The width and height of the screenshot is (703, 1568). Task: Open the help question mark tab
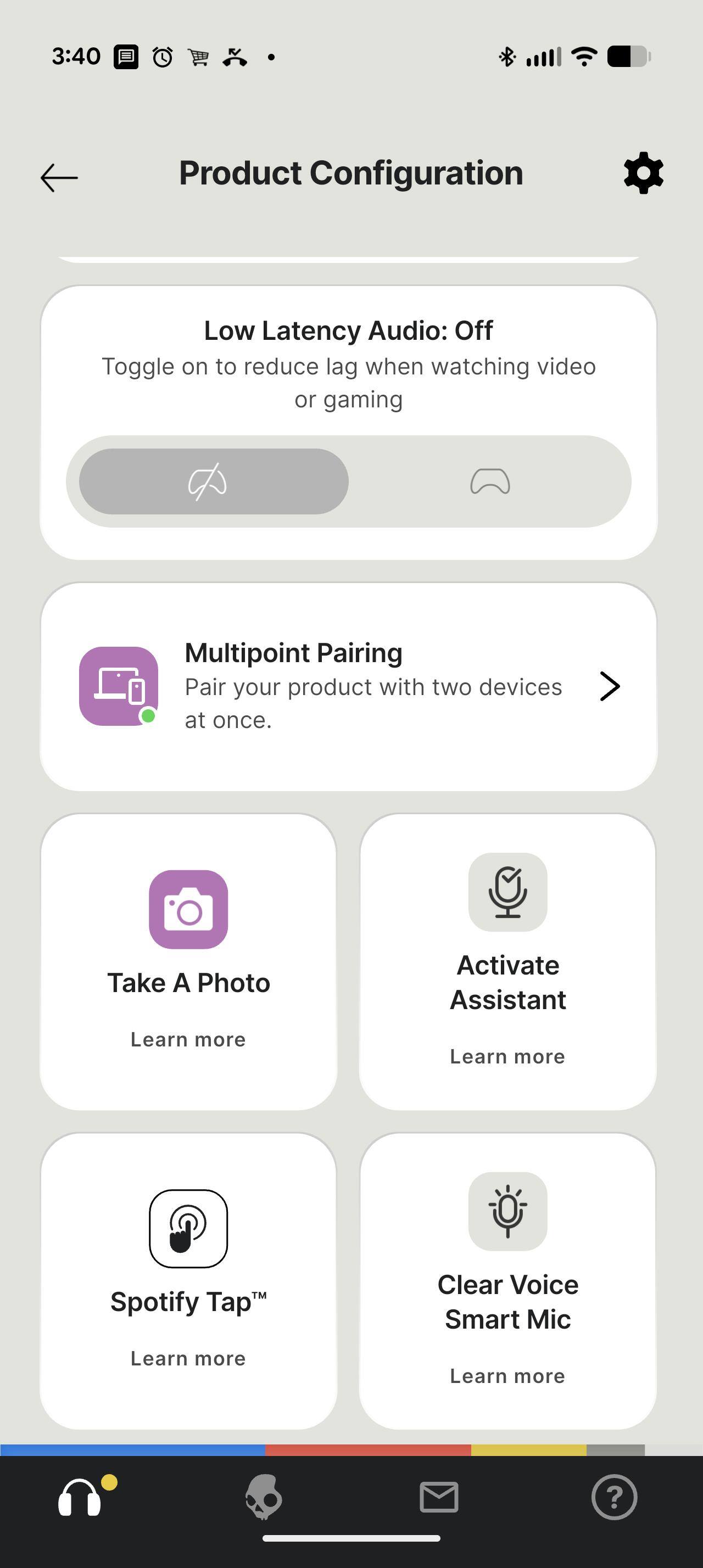(614, 1497)
